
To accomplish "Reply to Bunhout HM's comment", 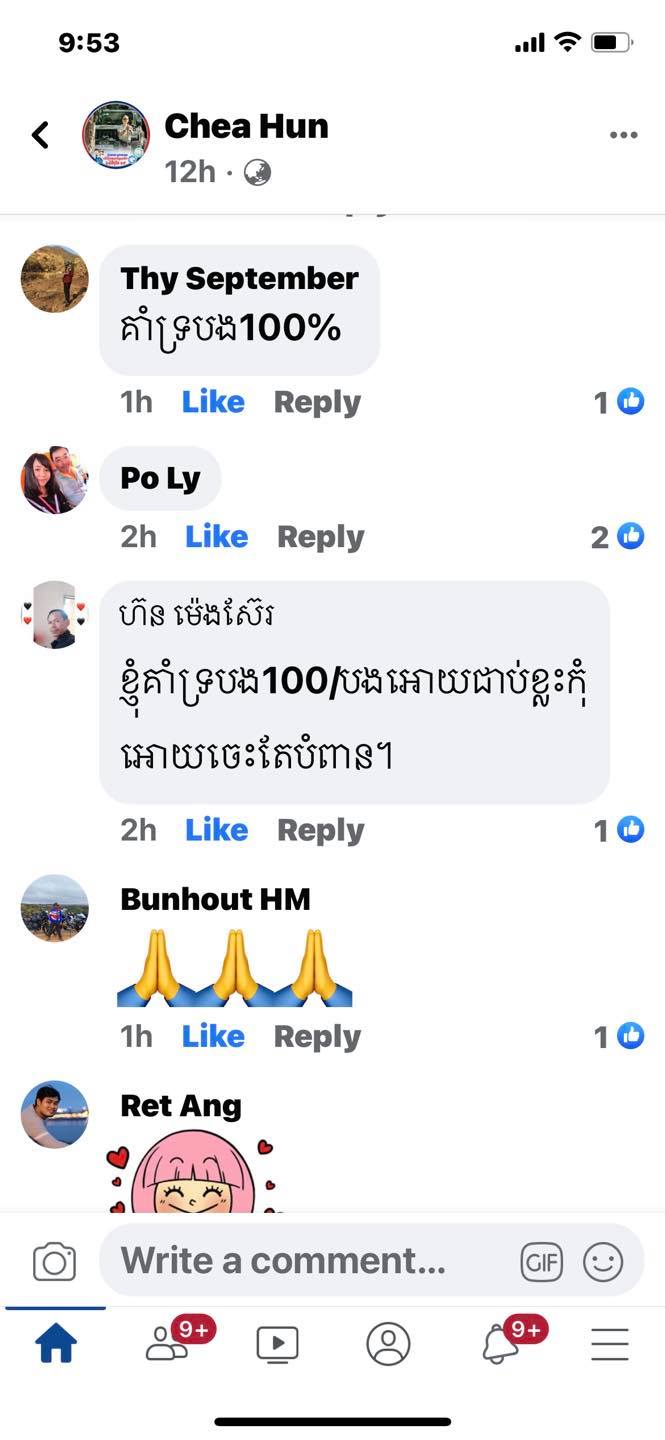I will tap(317, 1037).
